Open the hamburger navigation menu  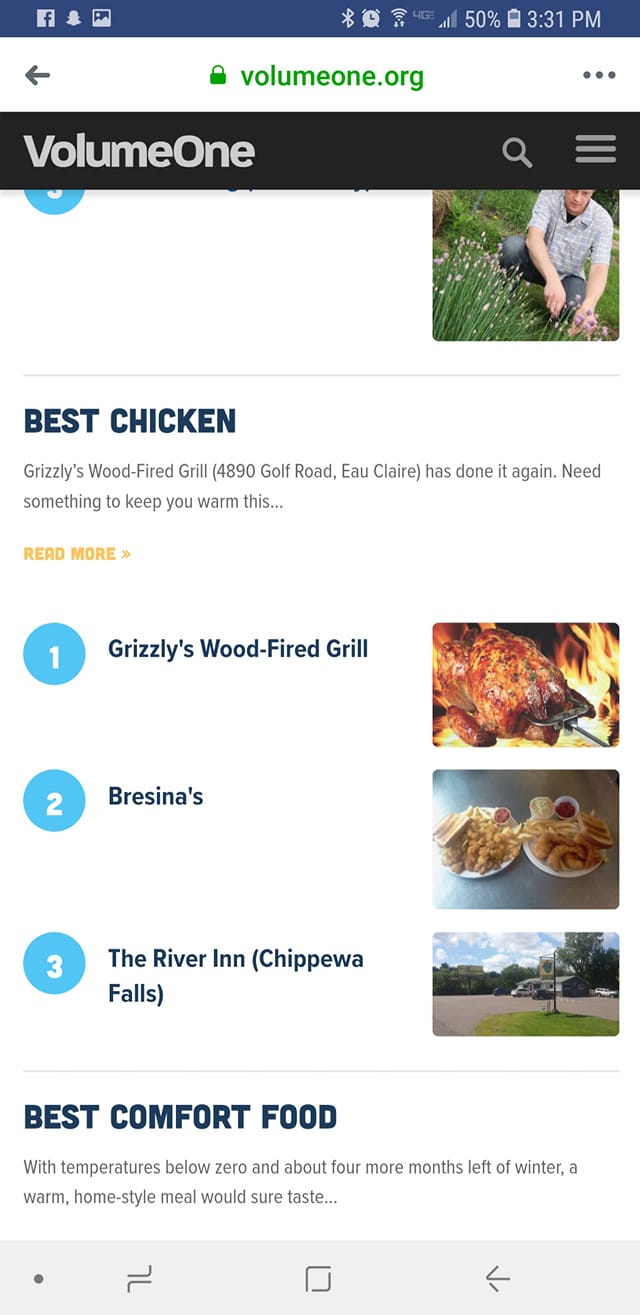pyautogui.click(x=596, y=151)
